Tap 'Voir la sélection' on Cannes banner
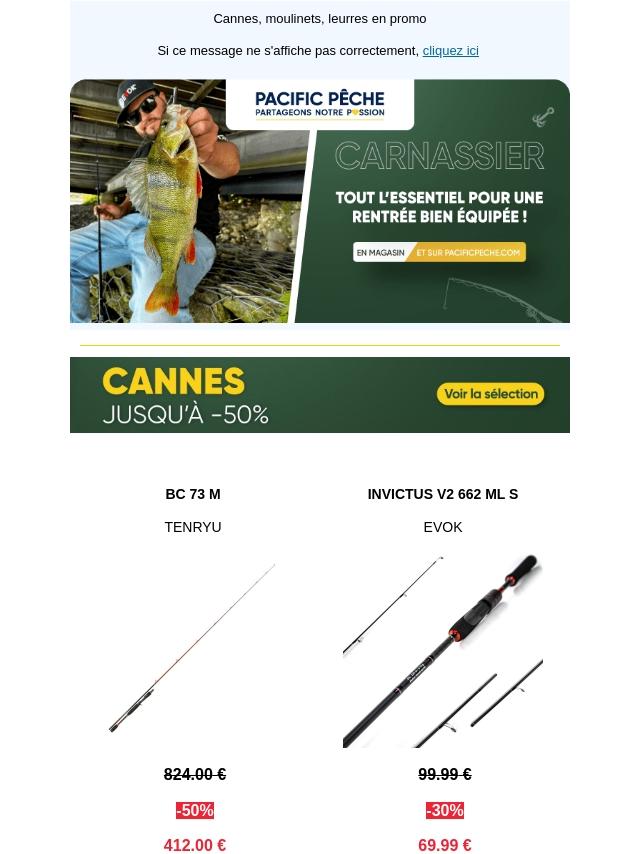Viewport: 640px width, 854px height. [x=490, y=394]
